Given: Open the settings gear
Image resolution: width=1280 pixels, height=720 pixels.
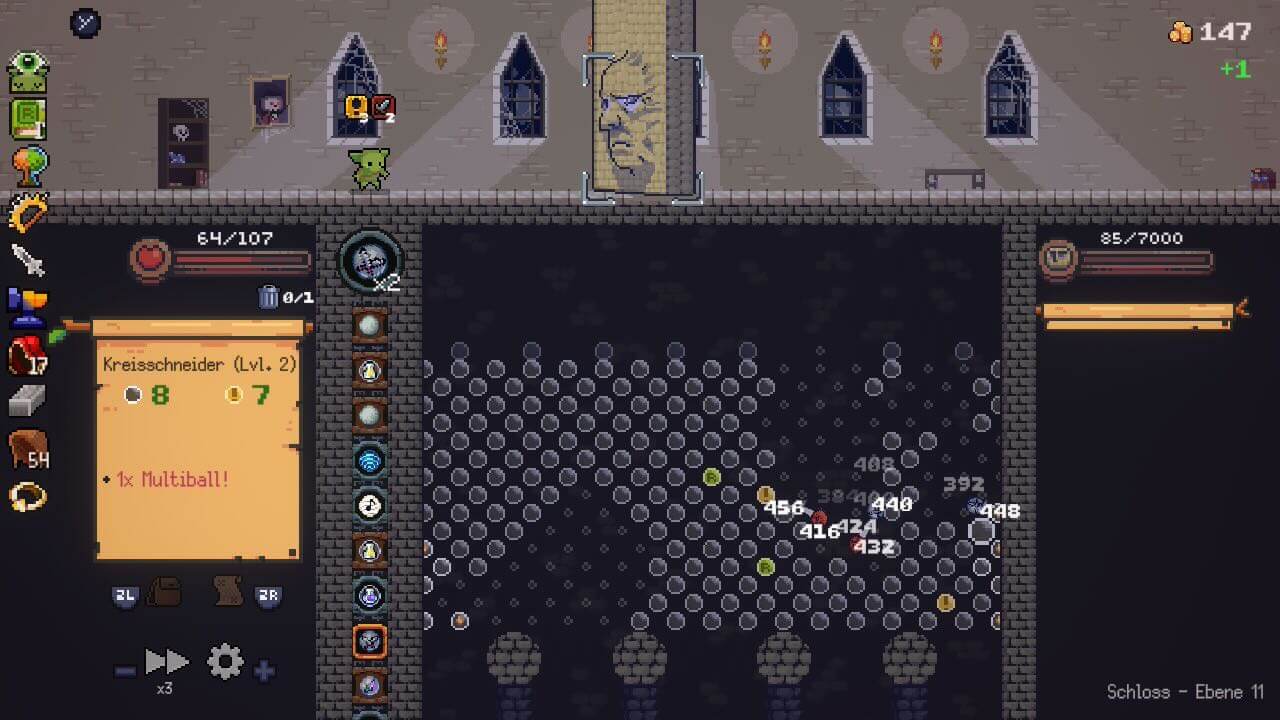Looking at the screenshot, I should [225, 662].
